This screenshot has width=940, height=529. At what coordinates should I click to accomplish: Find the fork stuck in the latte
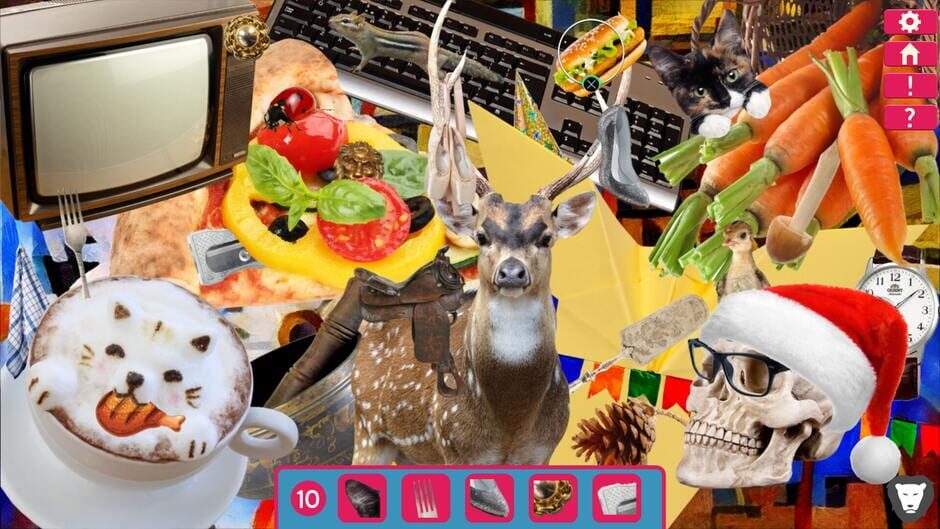73,230
